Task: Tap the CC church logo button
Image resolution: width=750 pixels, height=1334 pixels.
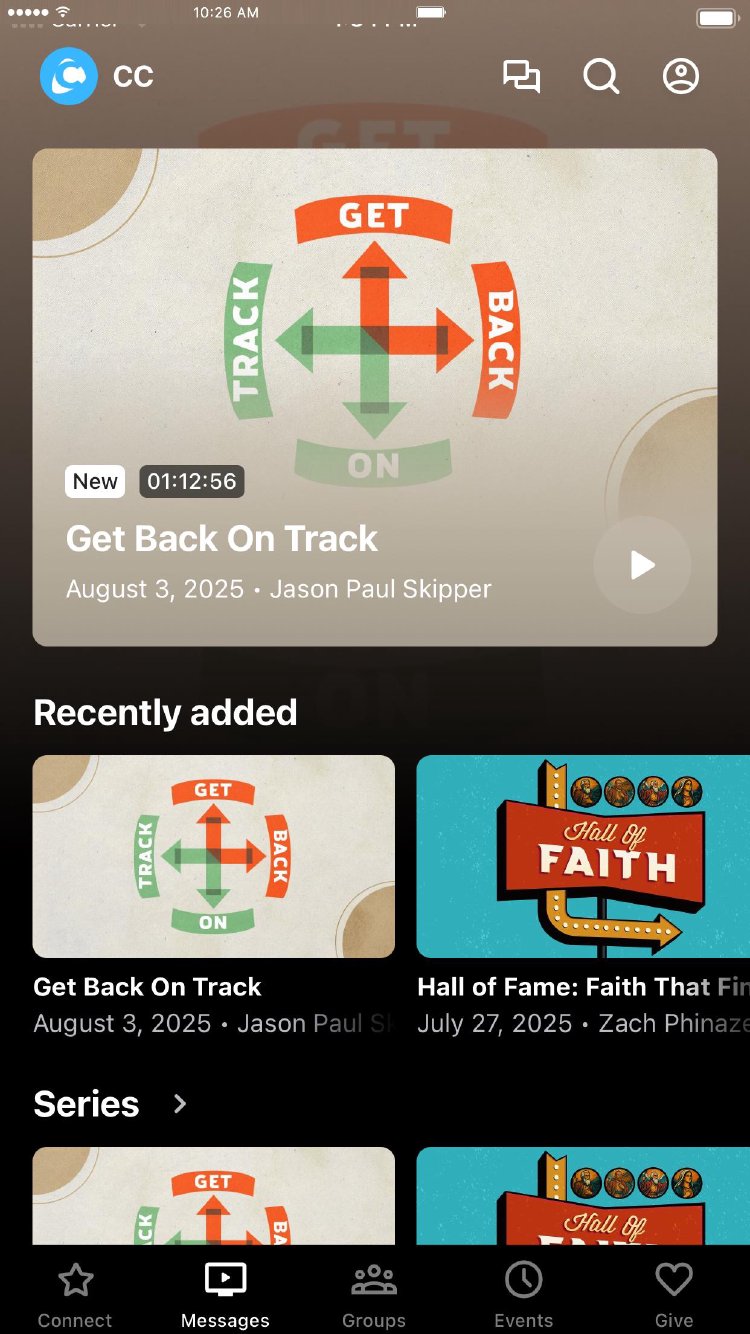Action: 69,77
